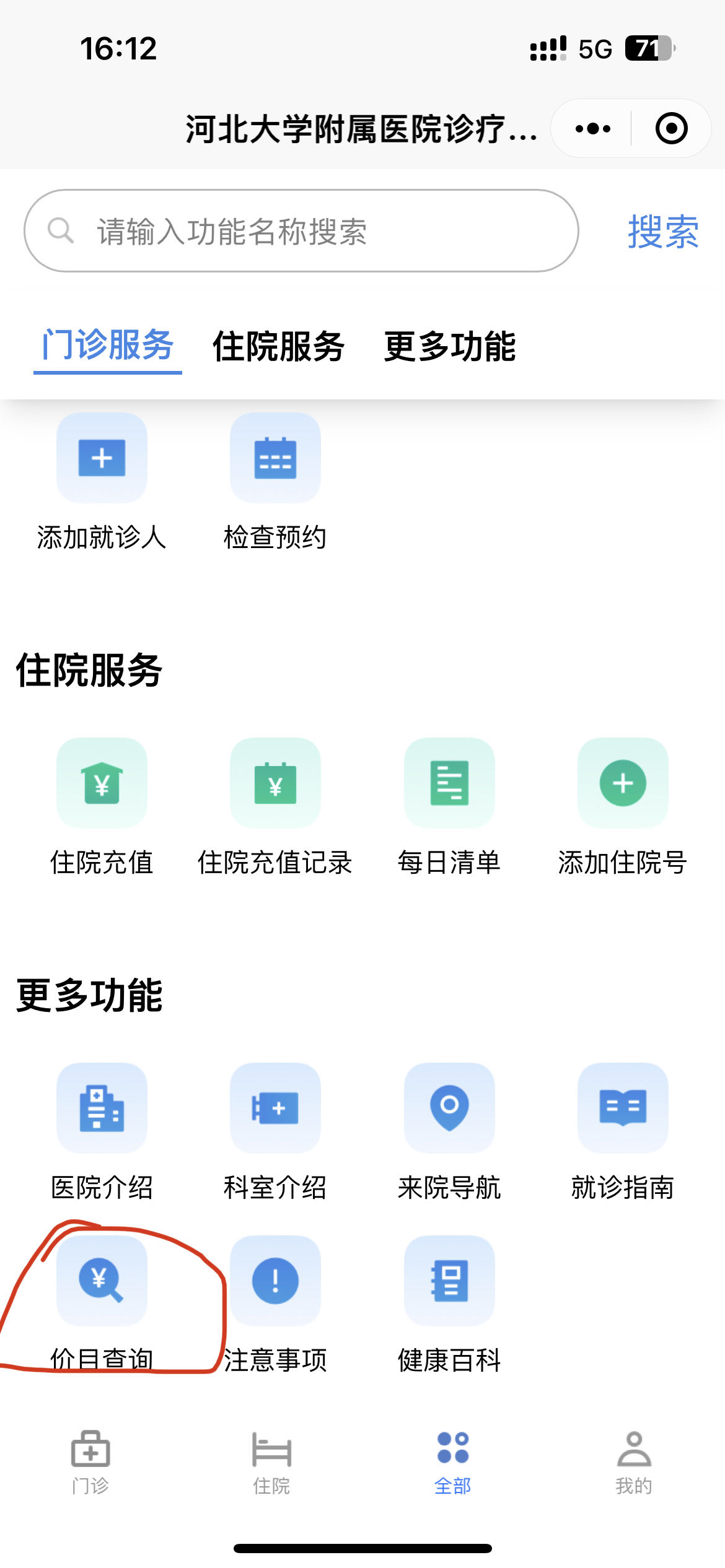Open 价目查询 price lookup
The height and width of the screenshot is (1568, 725).
coord(102,1281)
